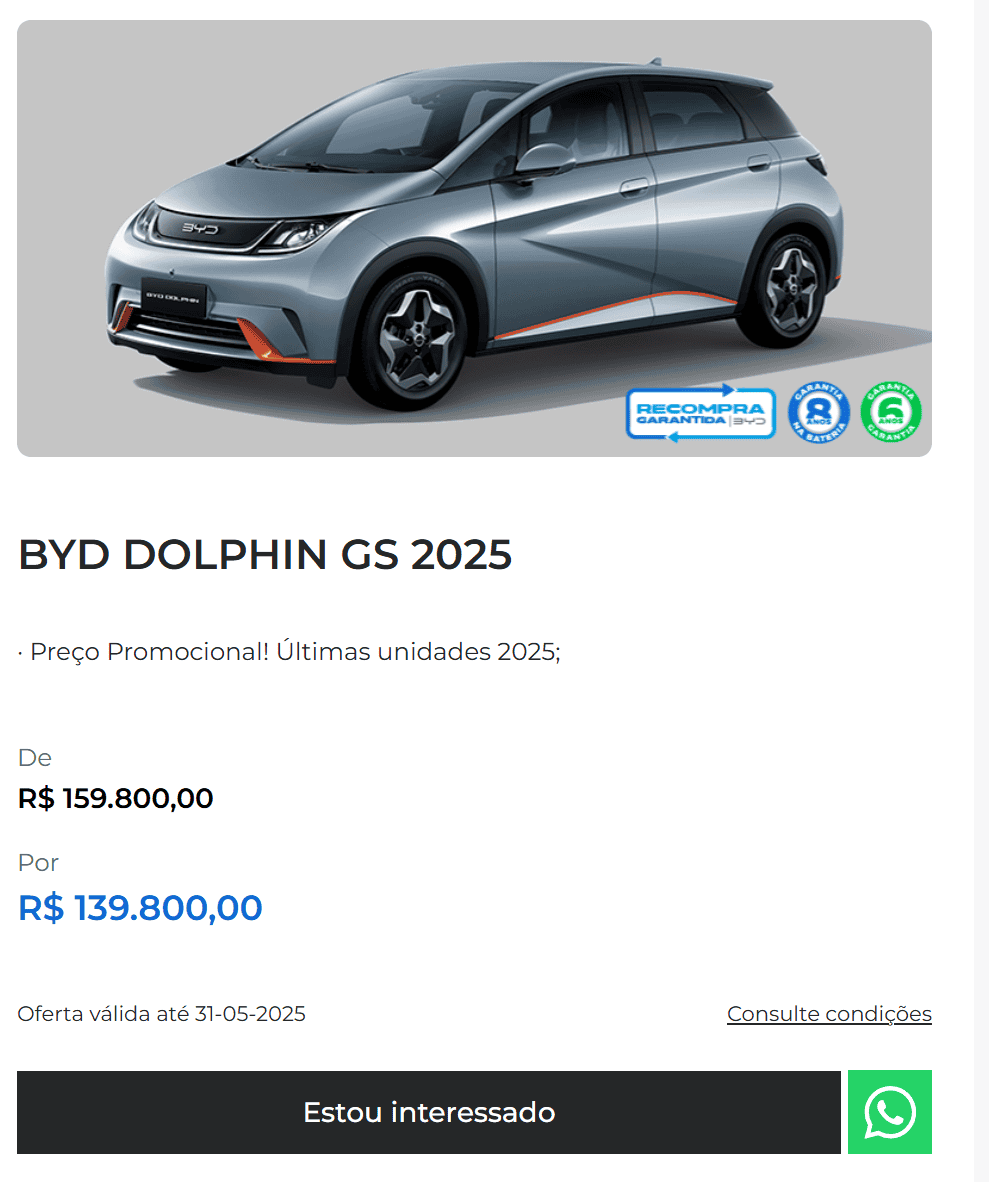Contact the dealer via WhatsApp
989x1182 pixels.
[x=889, y=1112]
